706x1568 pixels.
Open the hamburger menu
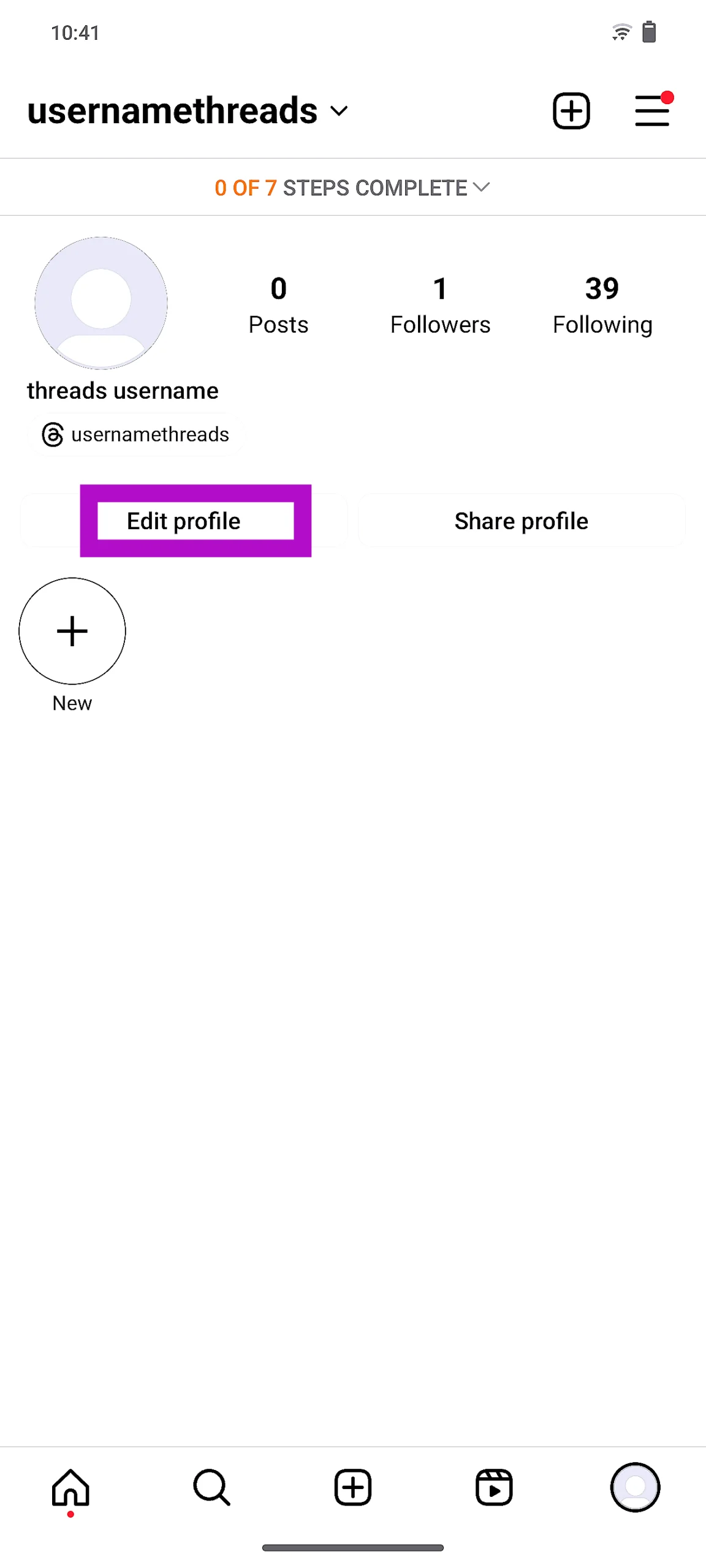coord(651,111)
